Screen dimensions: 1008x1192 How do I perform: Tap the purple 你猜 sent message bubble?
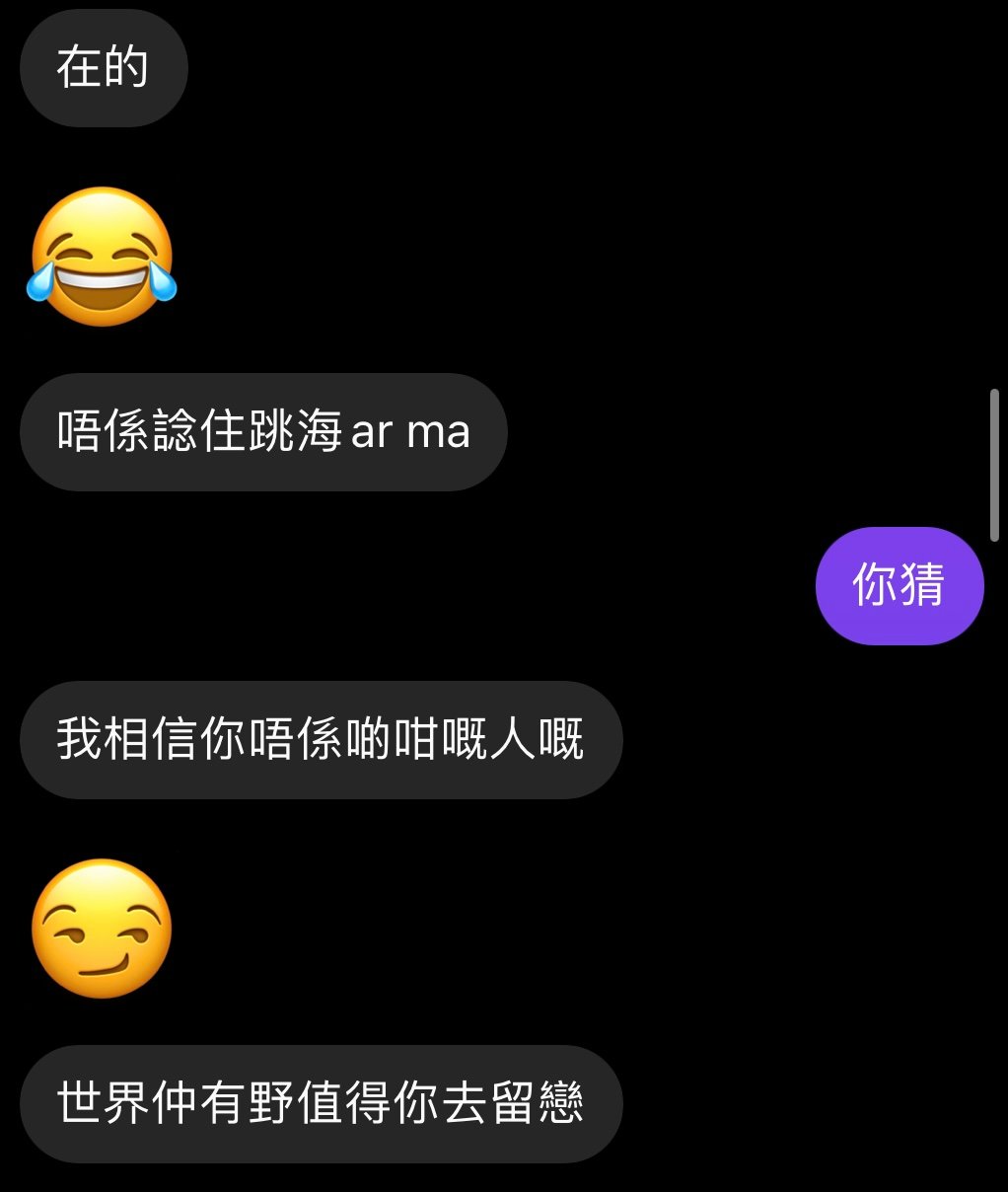click(899, 585)
